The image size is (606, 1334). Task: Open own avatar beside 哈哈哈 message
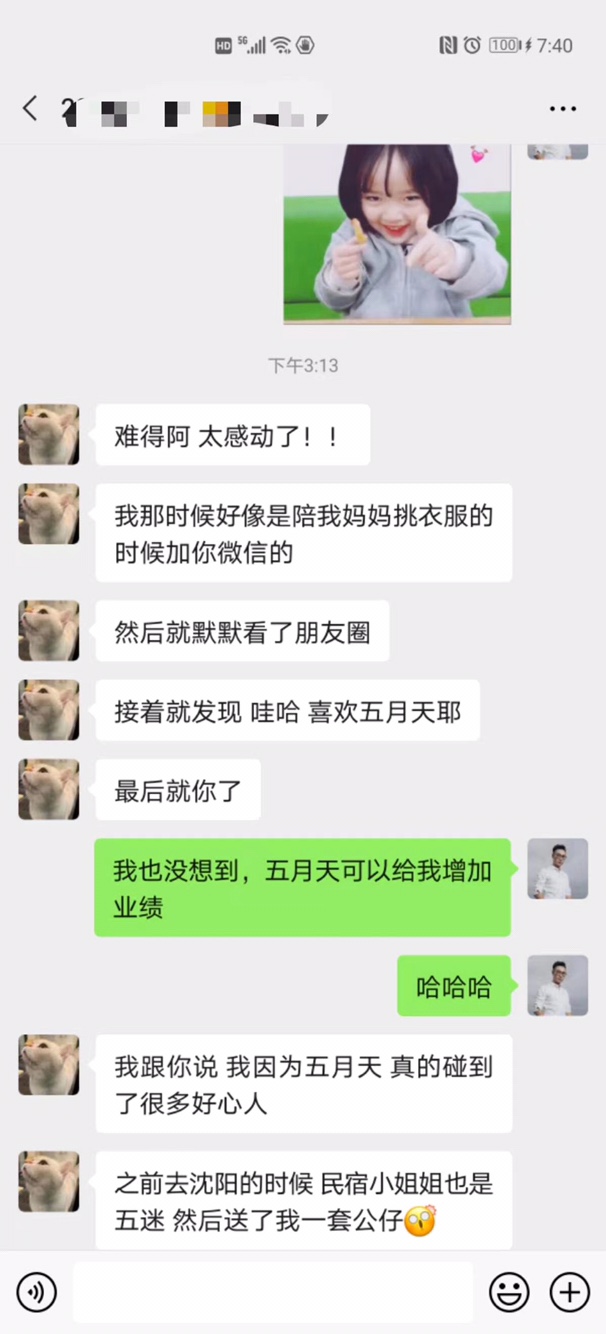pos(558,985)
